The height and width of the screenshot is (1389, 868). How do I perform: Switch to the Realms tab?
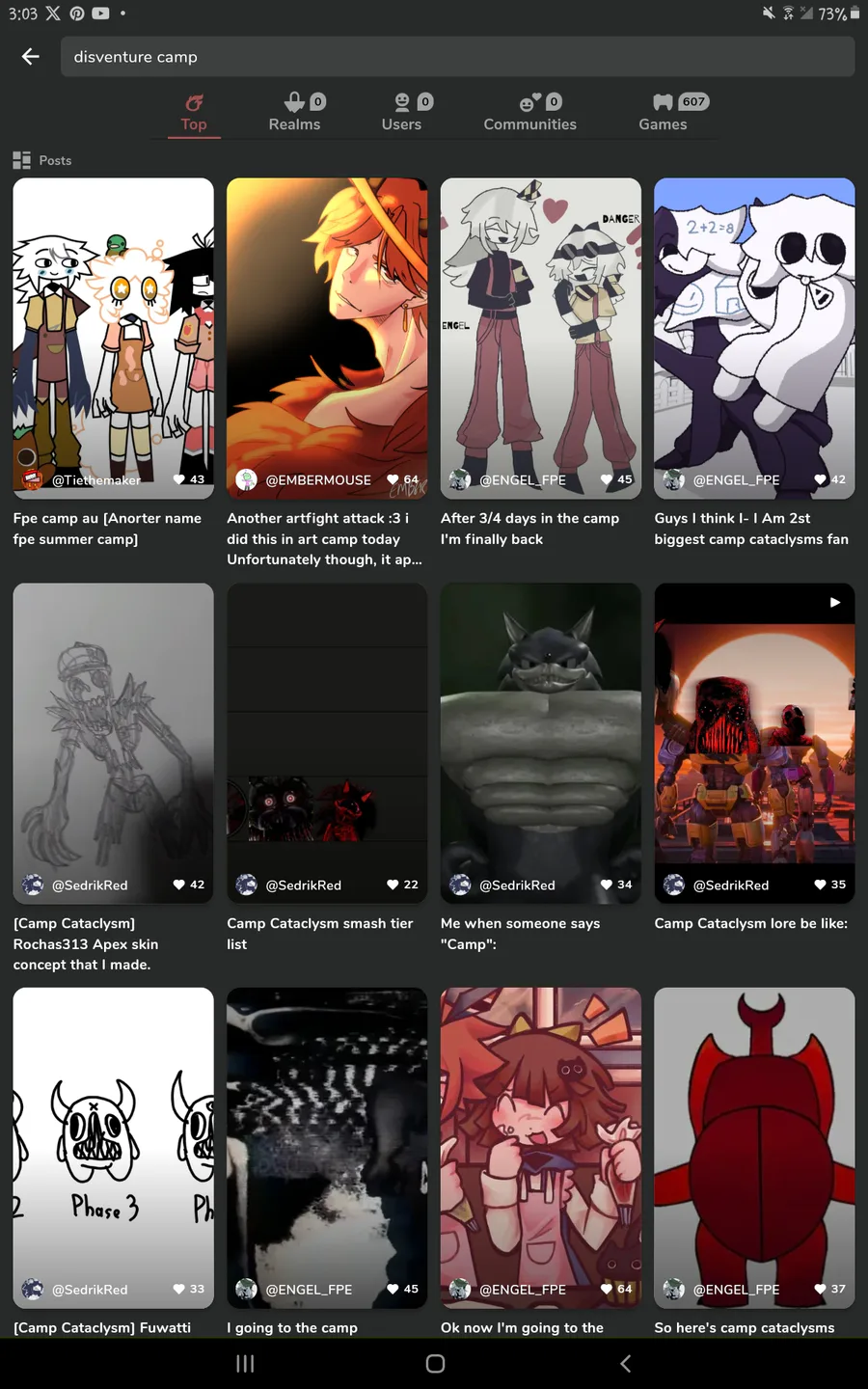point(295,113)
